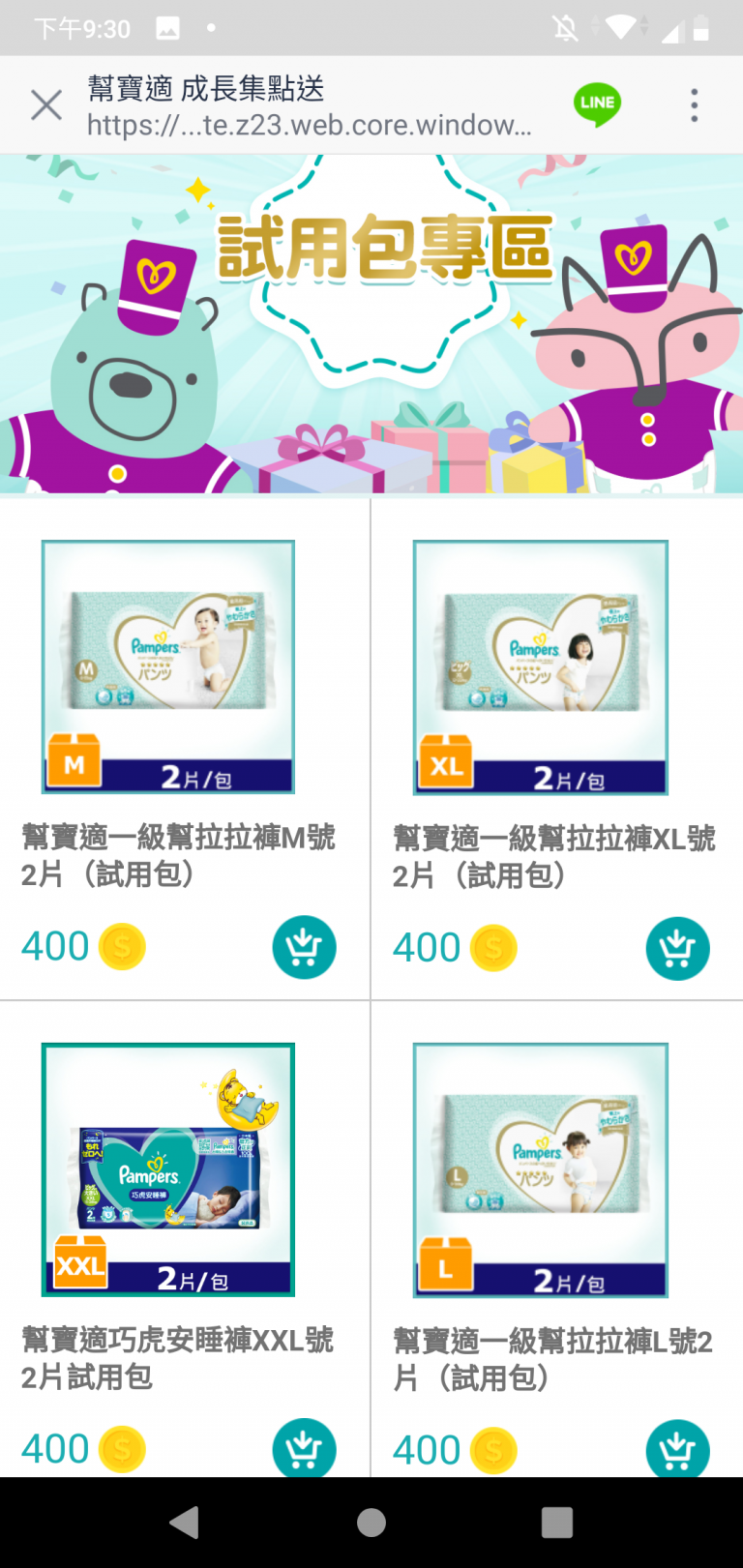Open the browser overflow menu
The image size is (743, 1568).
694,104
